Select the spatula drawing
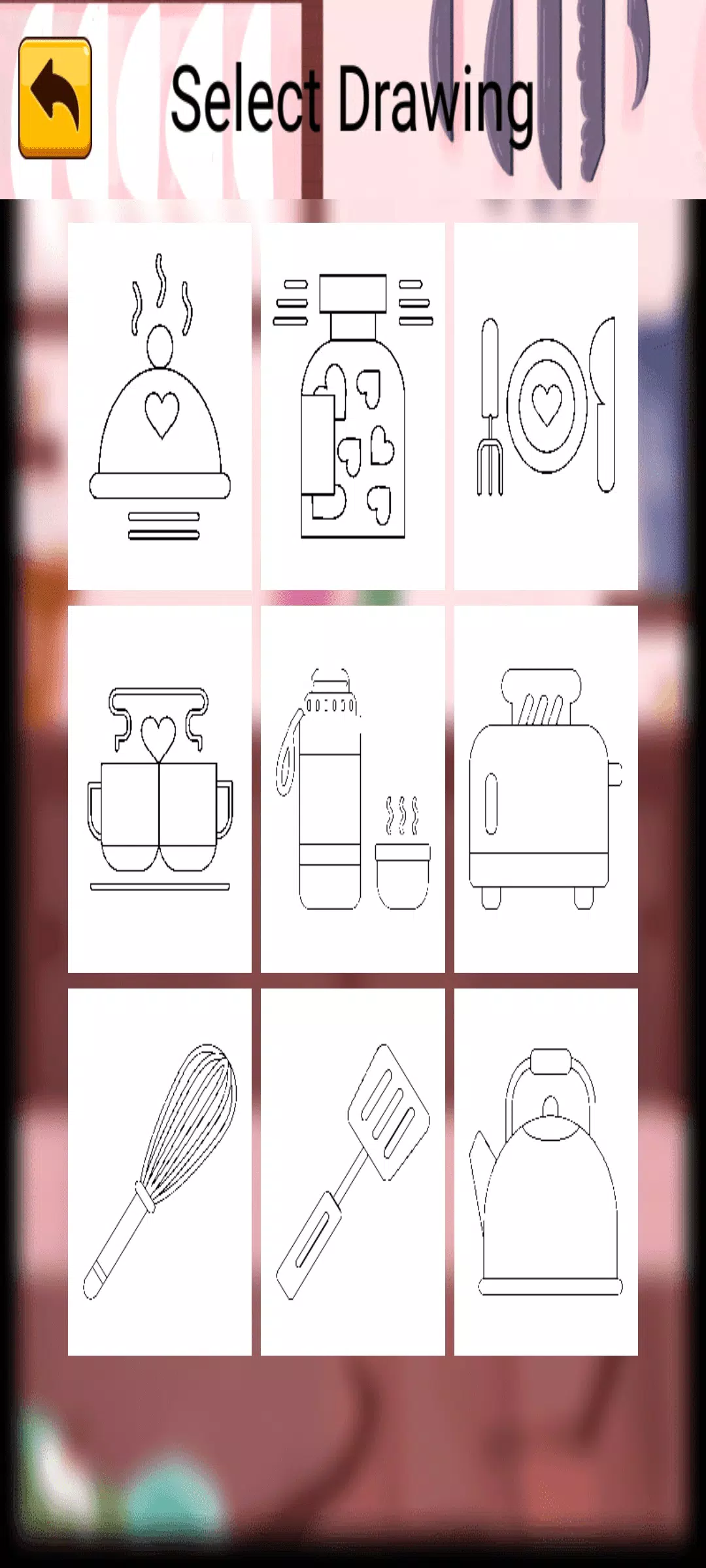The image size is (706, 1568). (352, 1171)
